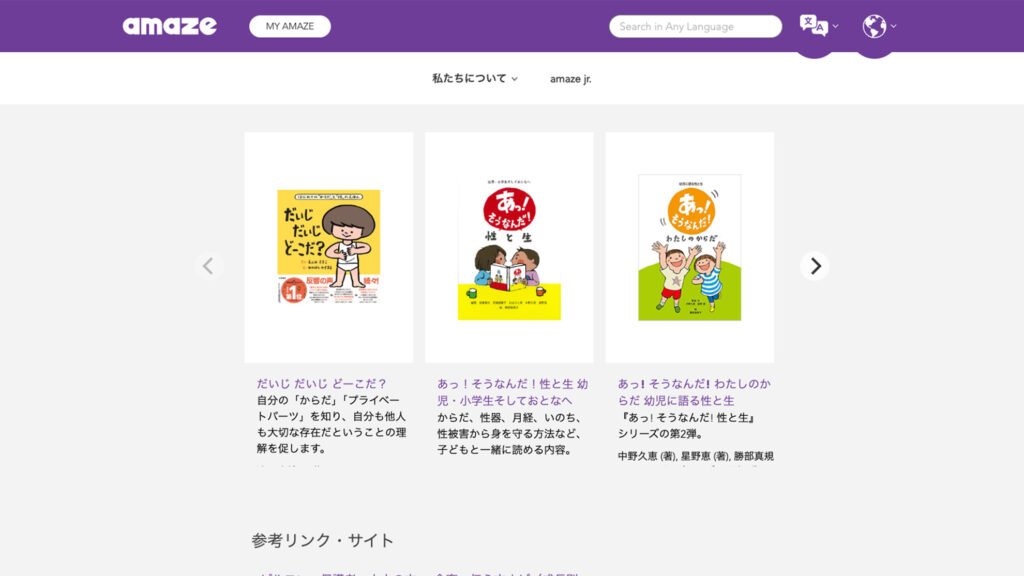1024x576 pixels.
Task: Open だいじ だいじ どーこだ？ book cover
Action: [329, 247]
